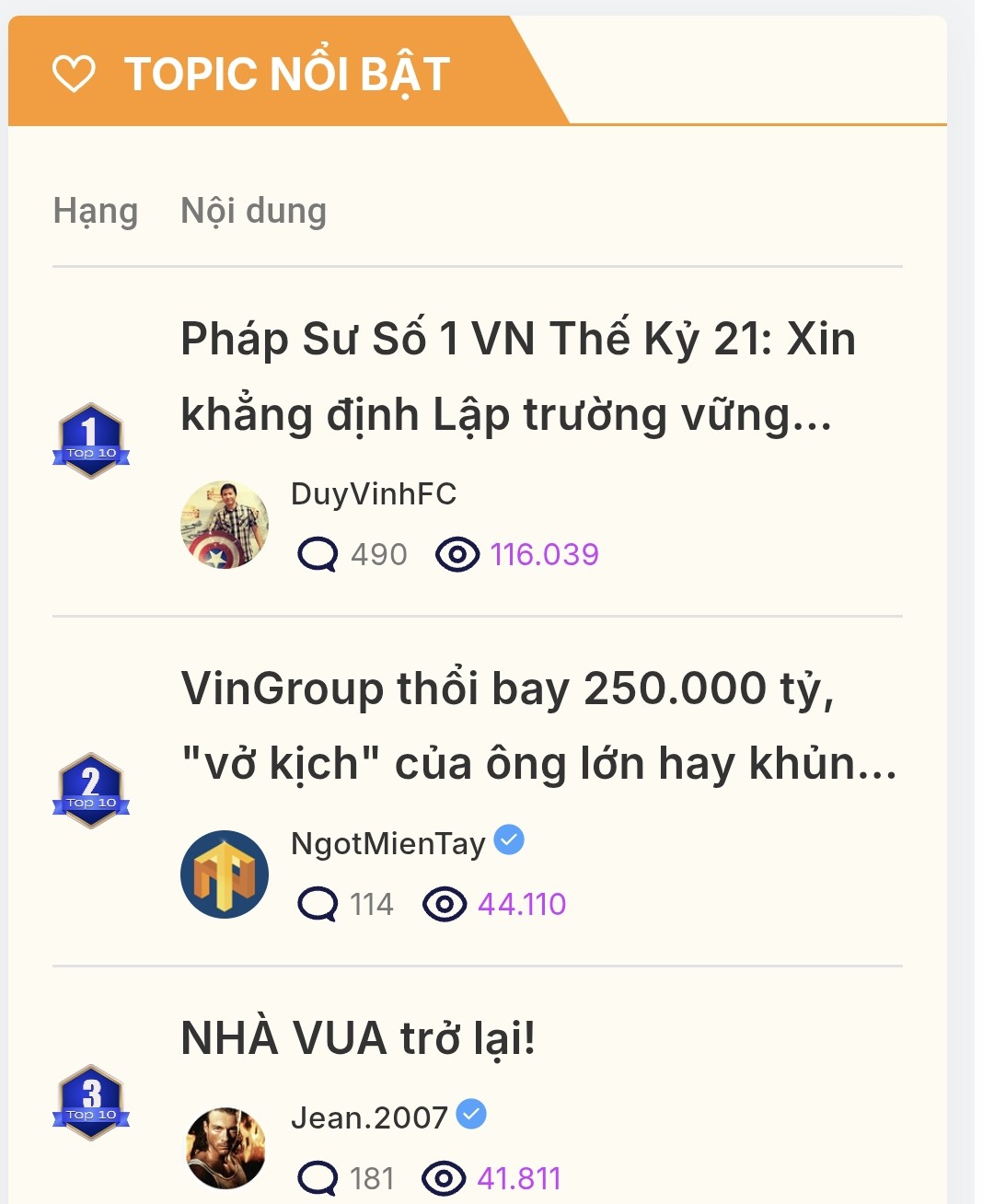The image size is (994, 1204).
Task: Tap the username DuyVinhFC
Action: click(374, 494)
